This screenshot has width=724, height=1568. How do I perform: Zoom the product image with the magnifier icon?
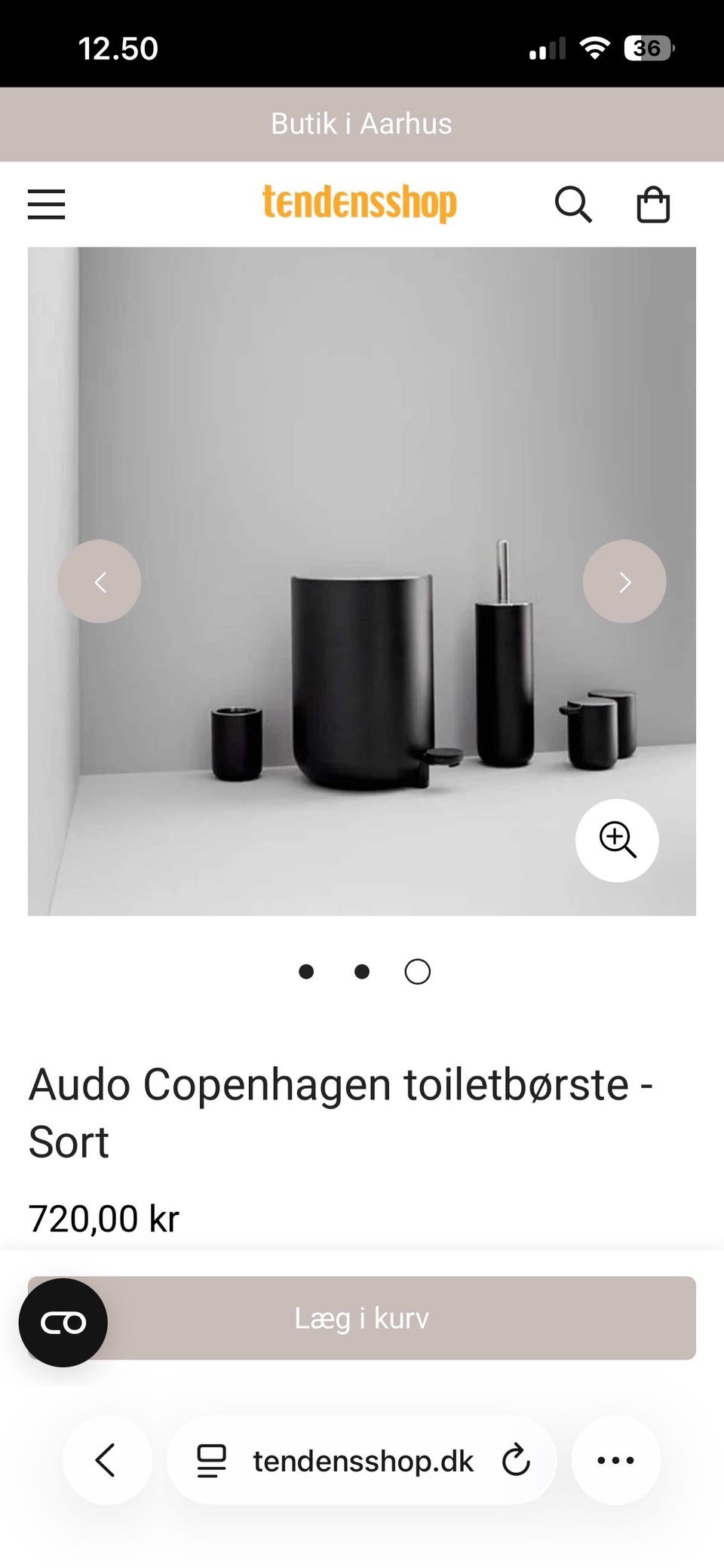(x=617, y=841)
